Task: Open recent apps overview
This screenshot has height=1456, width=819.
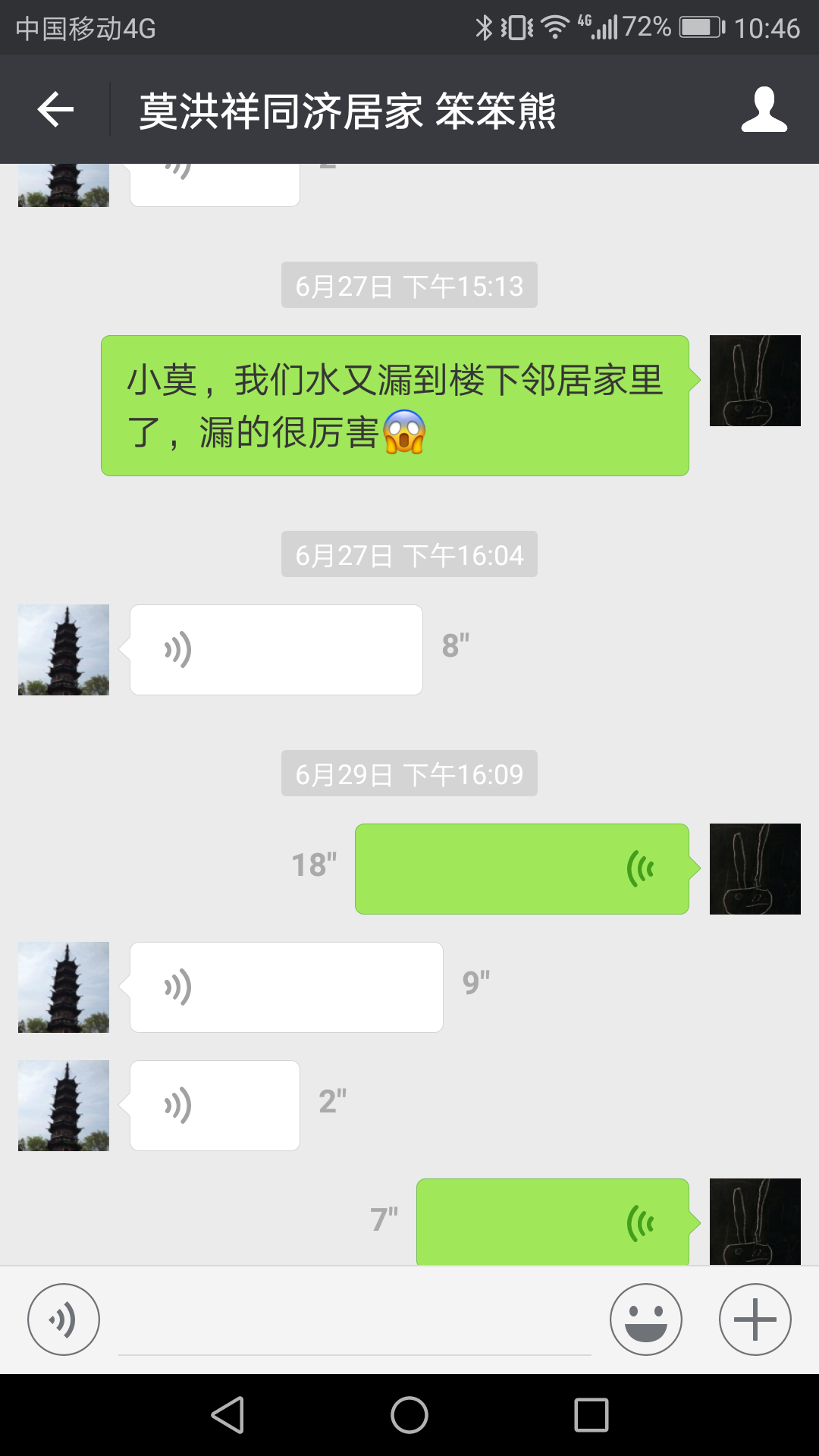Action: [x=591, y=1415]
